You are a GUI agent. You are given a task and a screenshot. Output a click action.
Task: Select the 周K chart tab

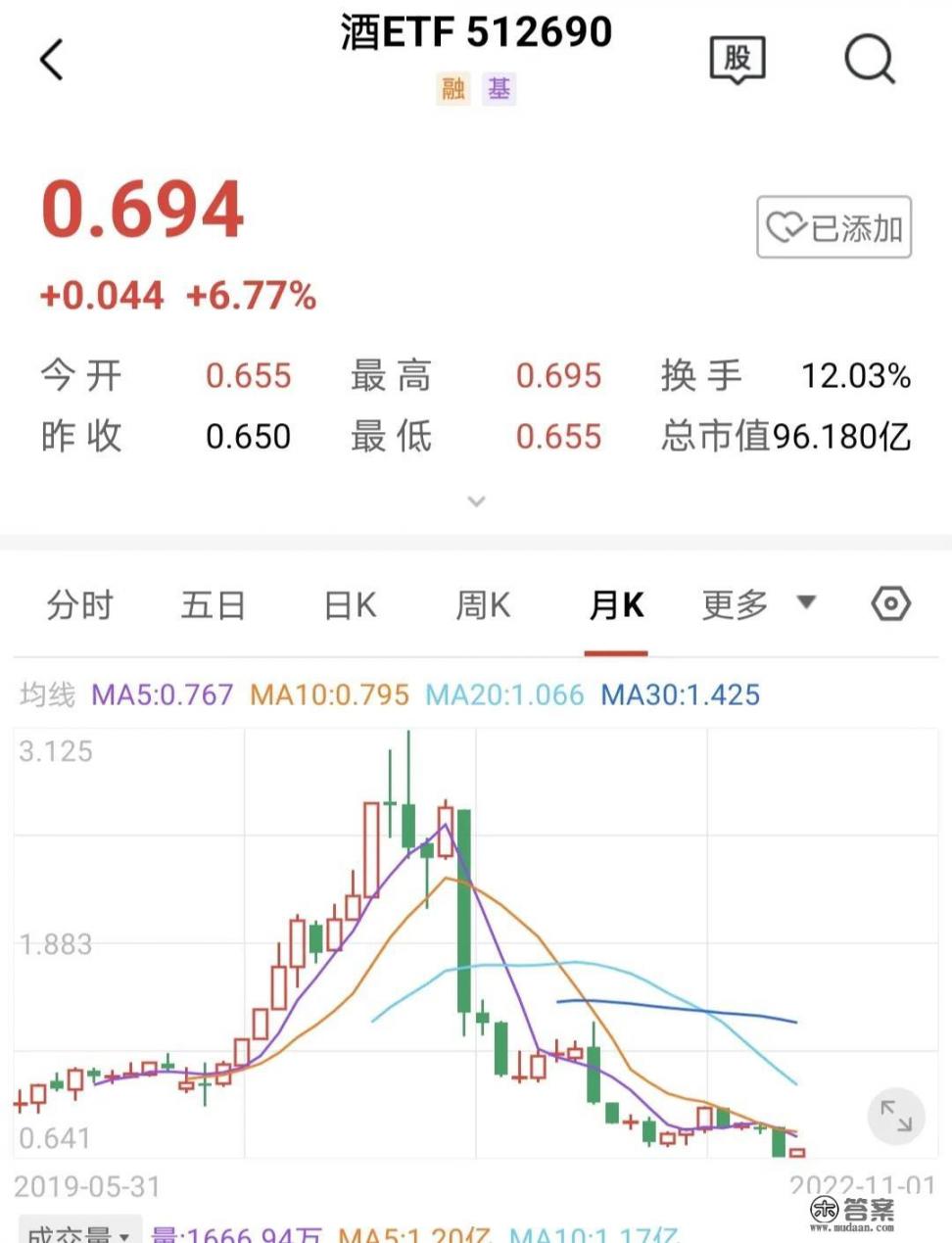tap(483, 605)
